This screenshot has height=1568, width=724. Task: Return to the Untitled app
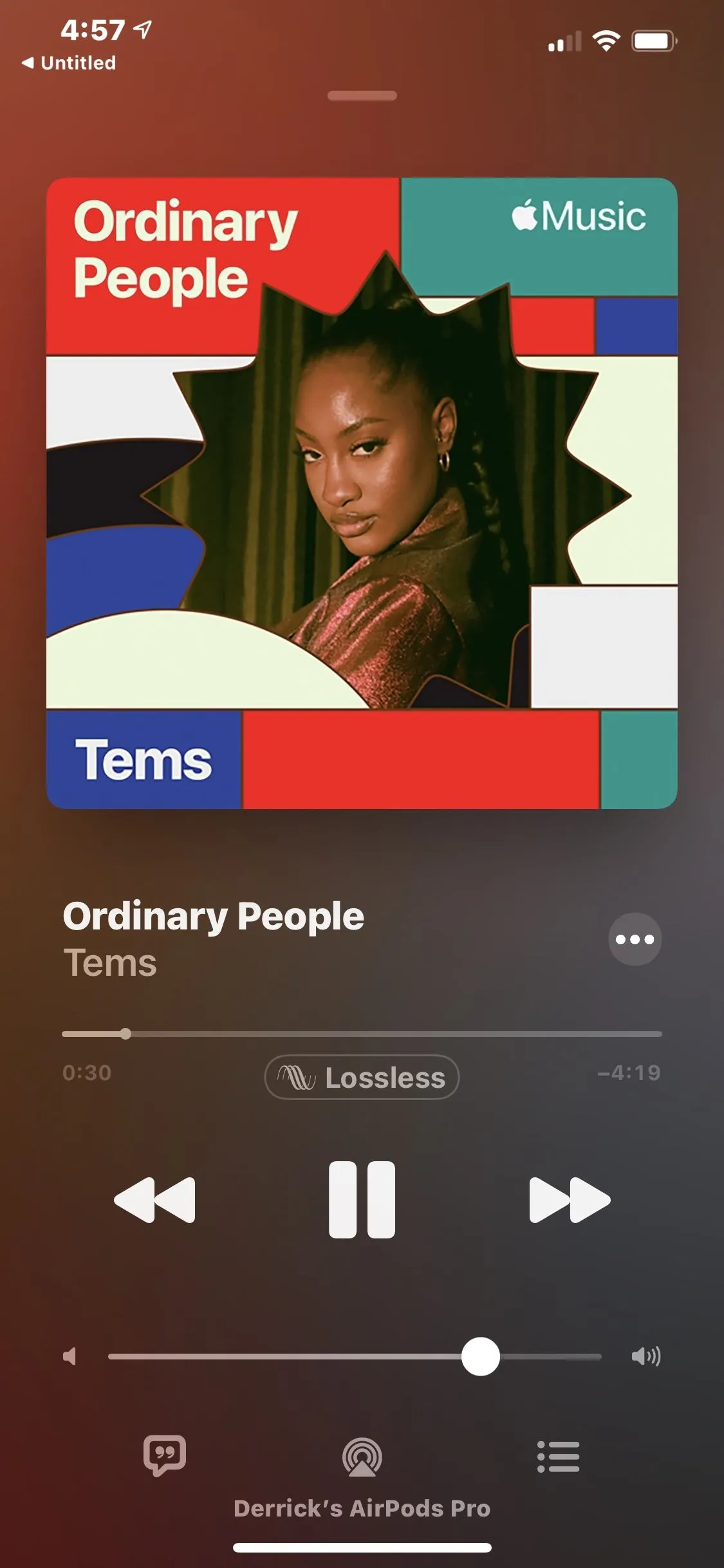(70, 63)
